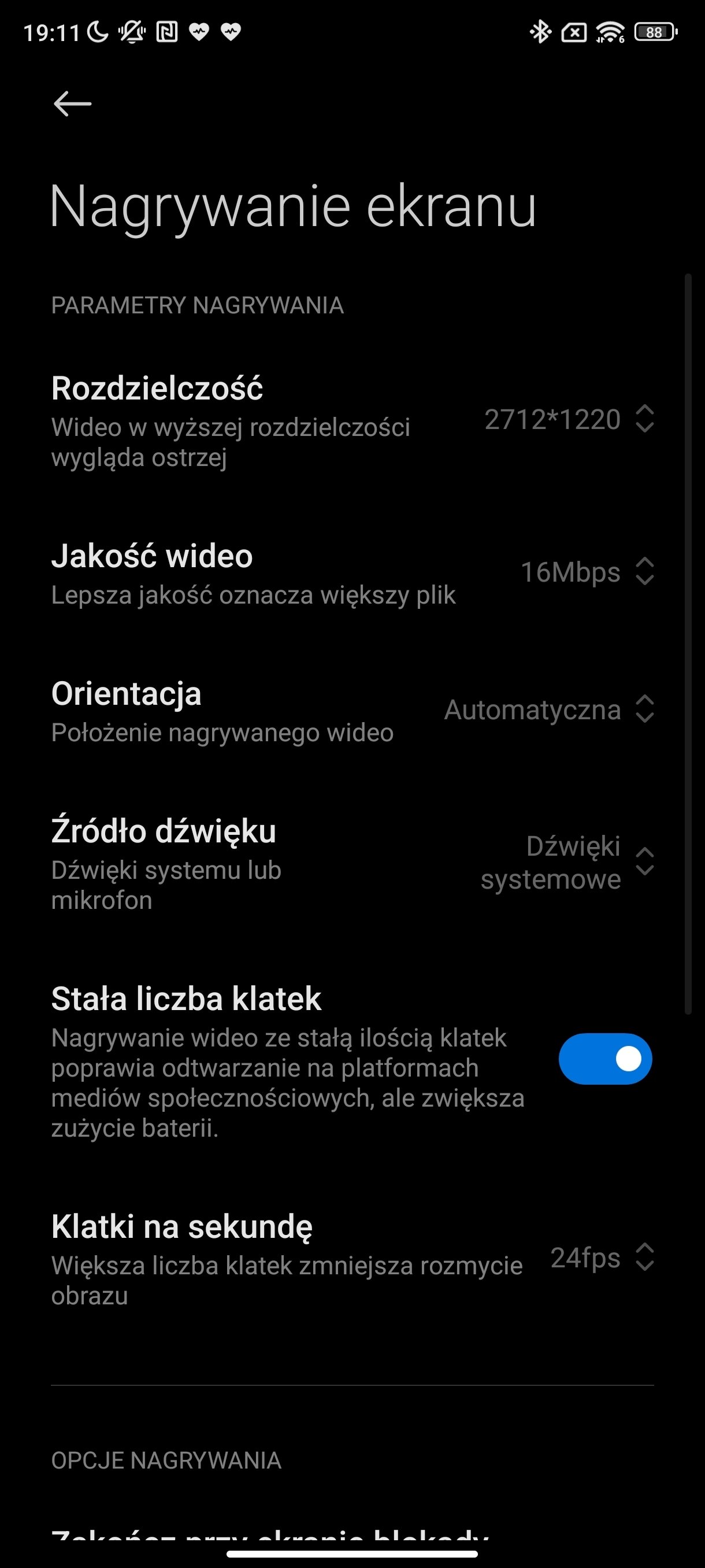Open Klatki na sekundę fps picker
The image size is (705, 1568).
click(601, 1258)
